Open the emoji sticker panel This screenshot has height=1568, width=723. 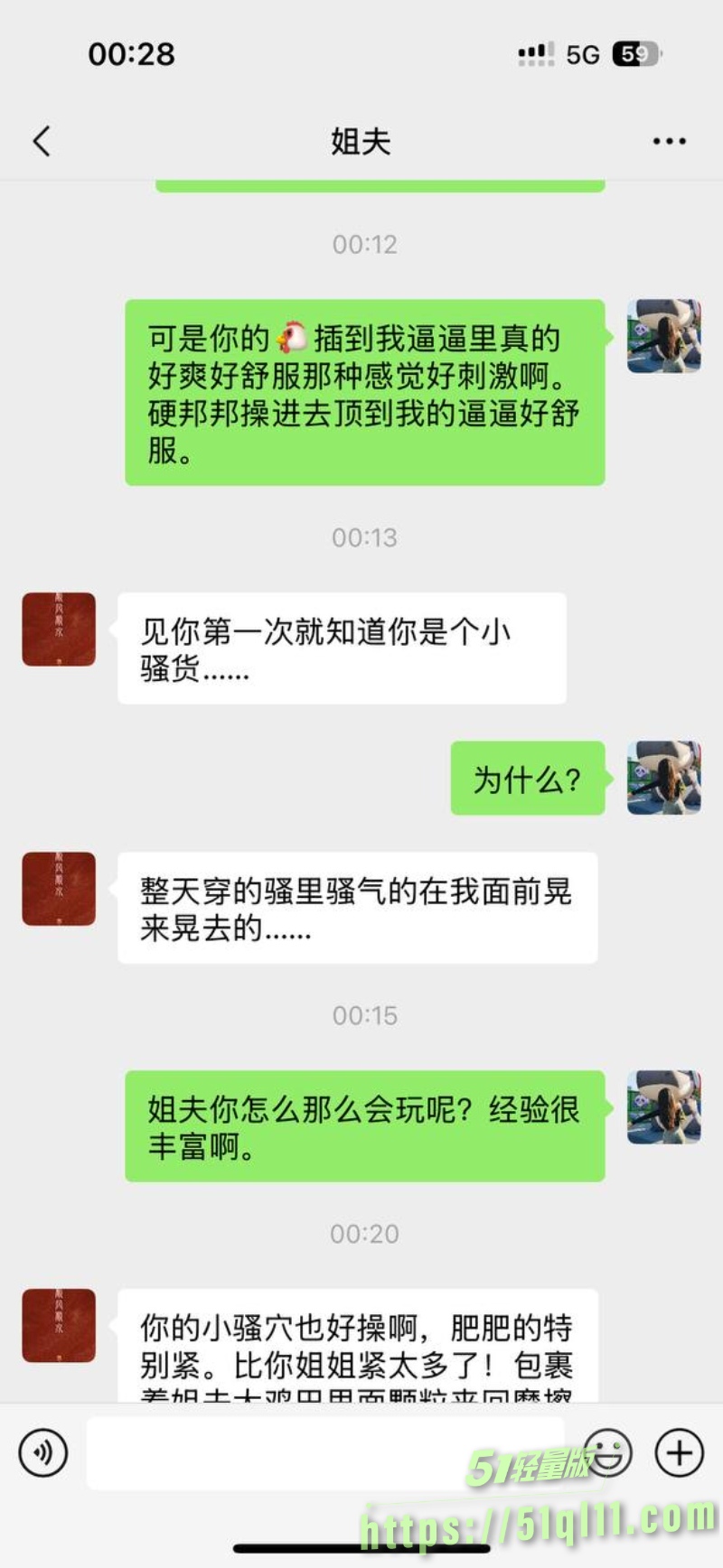point(608,1452)
